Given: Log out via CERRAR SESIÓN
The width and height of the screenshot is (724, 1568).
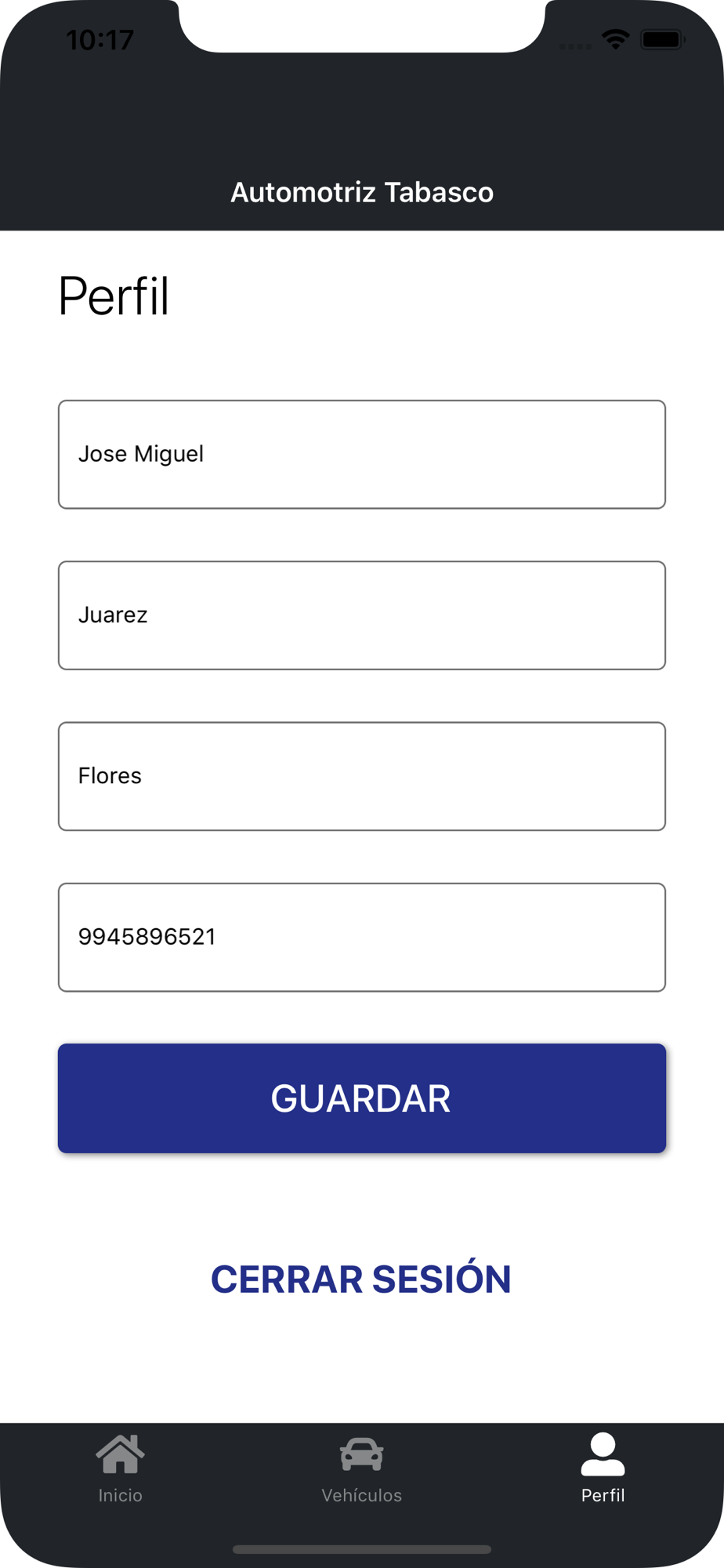Looking at the screenshot, I should click(x=361, y=1279).
